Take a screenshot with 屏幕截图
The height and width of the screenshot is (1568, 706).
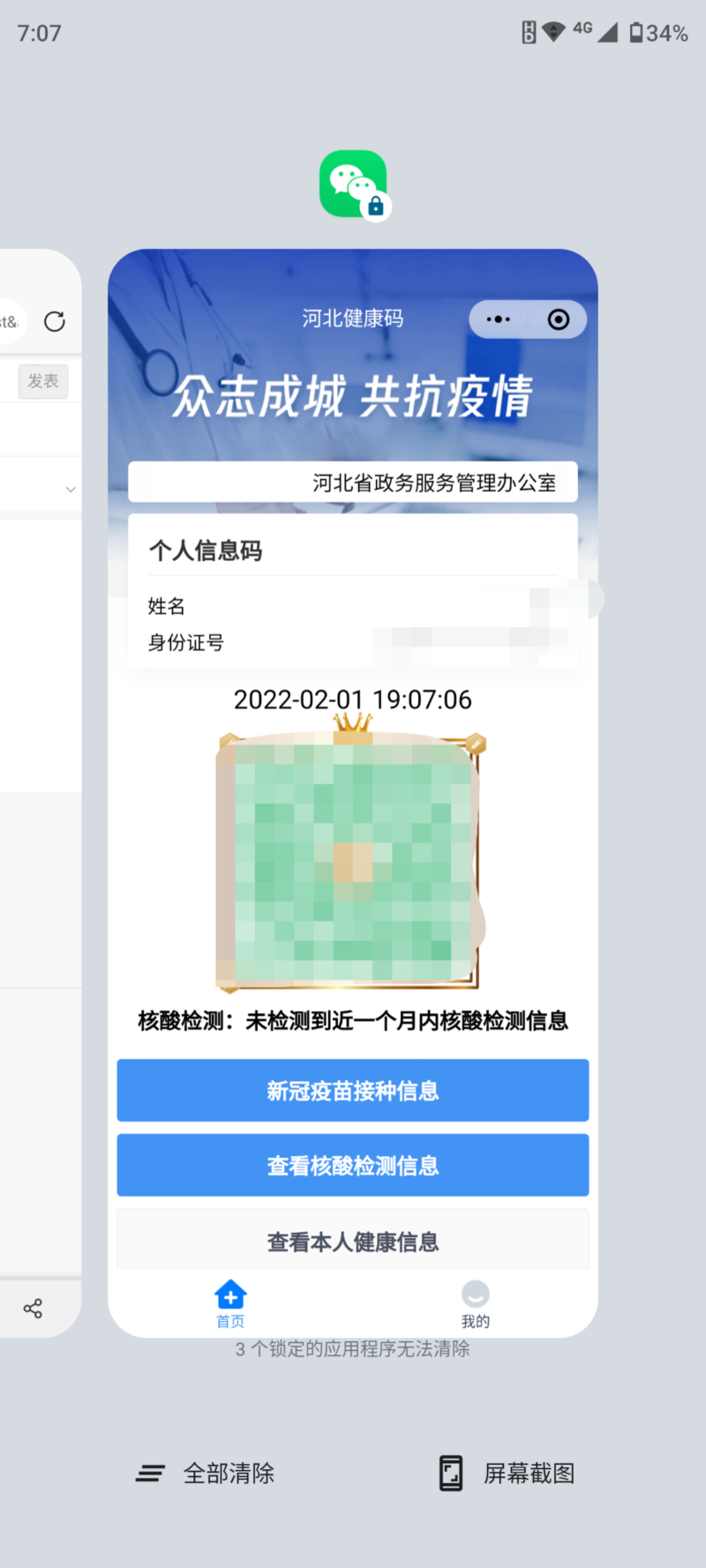click(507, 1473)
